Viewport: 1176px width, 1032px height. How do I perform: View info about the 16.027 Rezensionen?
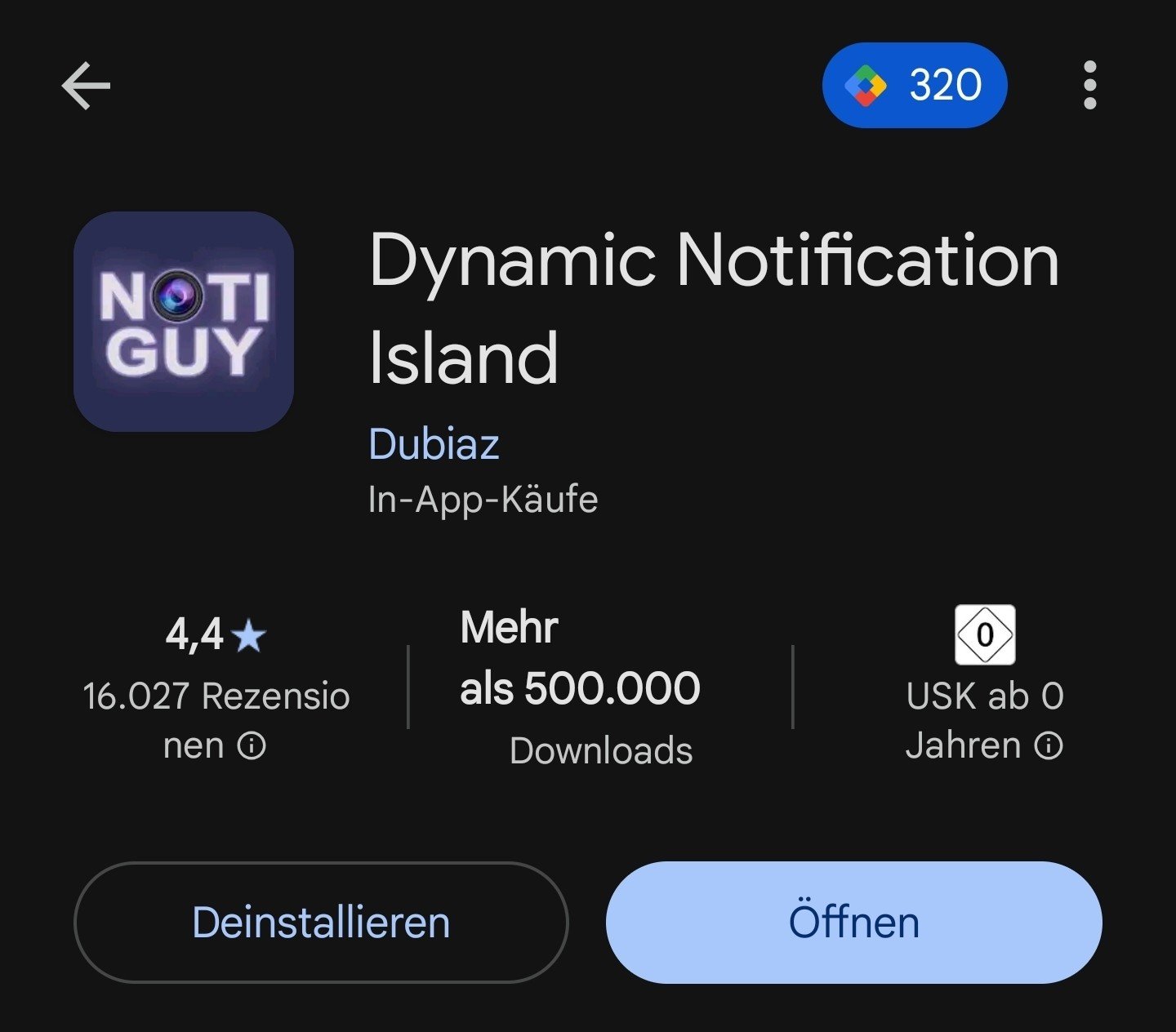[252, 745]
